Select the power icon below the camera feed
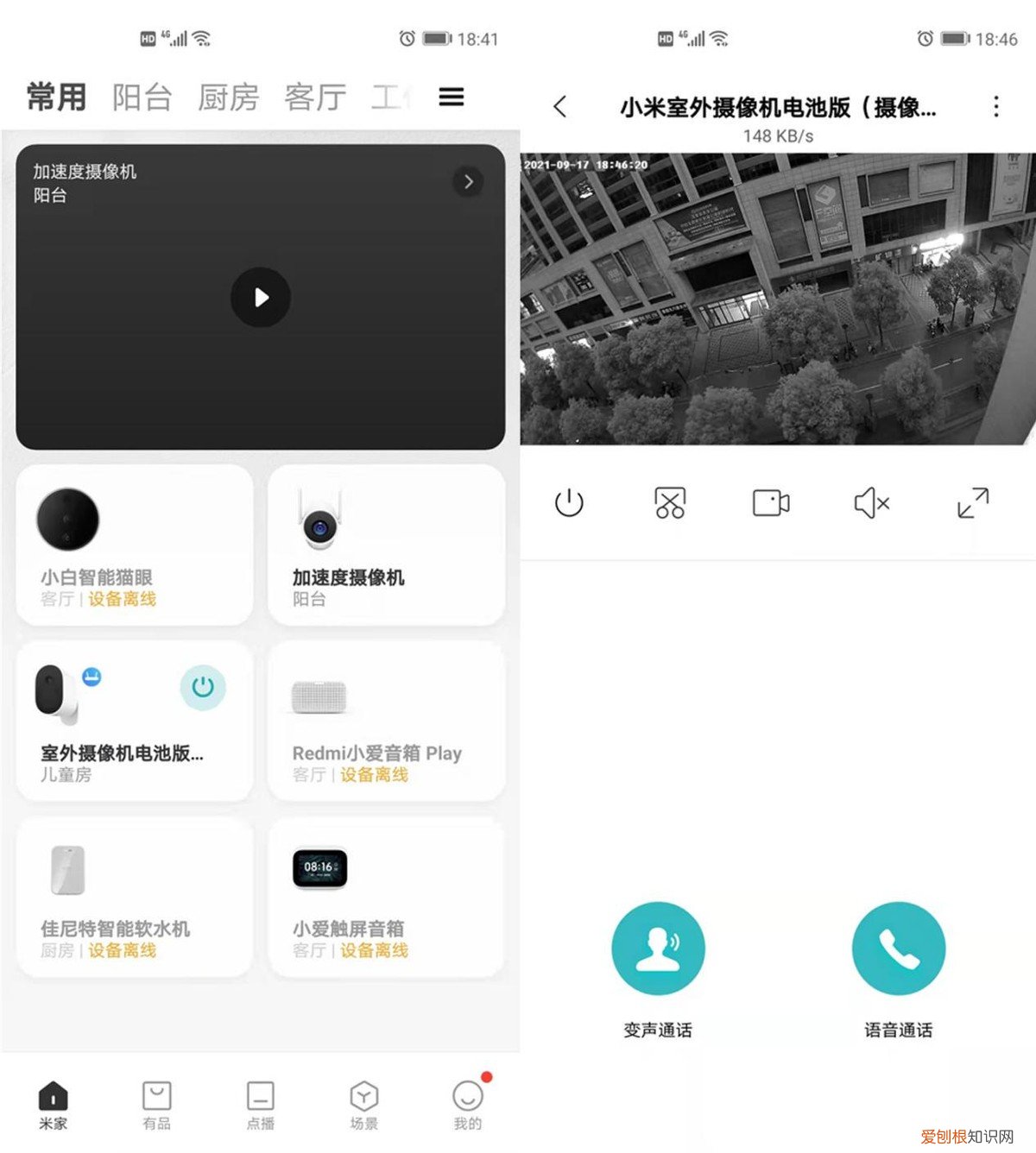 click(x=570, y=503)
